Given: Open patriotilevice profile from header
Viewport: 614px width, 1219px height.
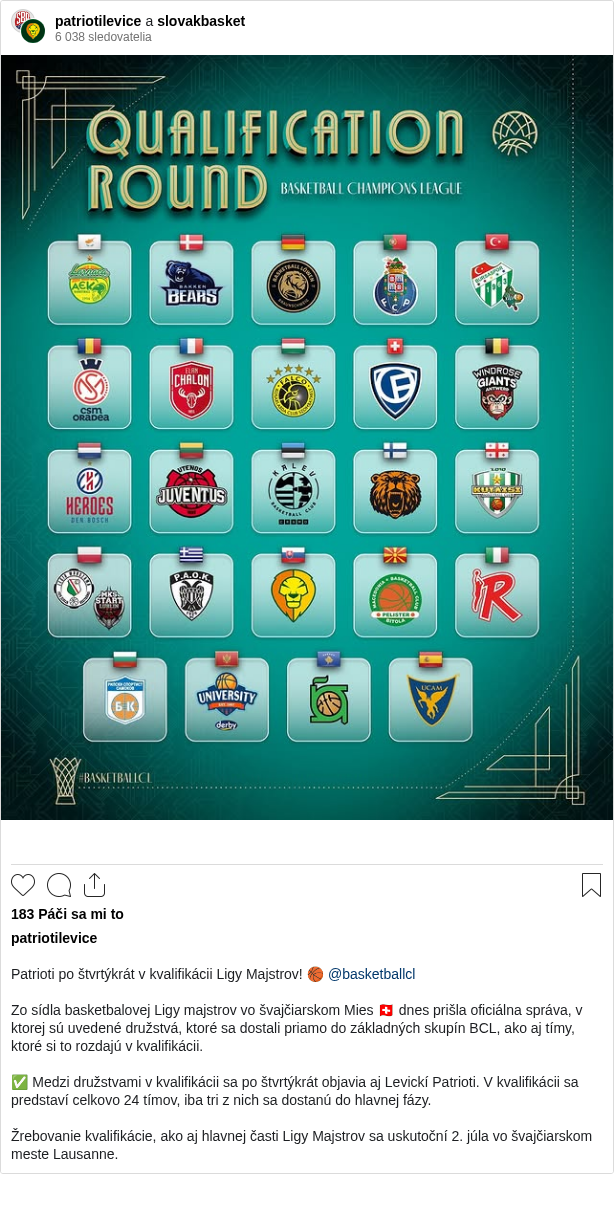Looking at the screenshot, I should click(x=97, y=21).
